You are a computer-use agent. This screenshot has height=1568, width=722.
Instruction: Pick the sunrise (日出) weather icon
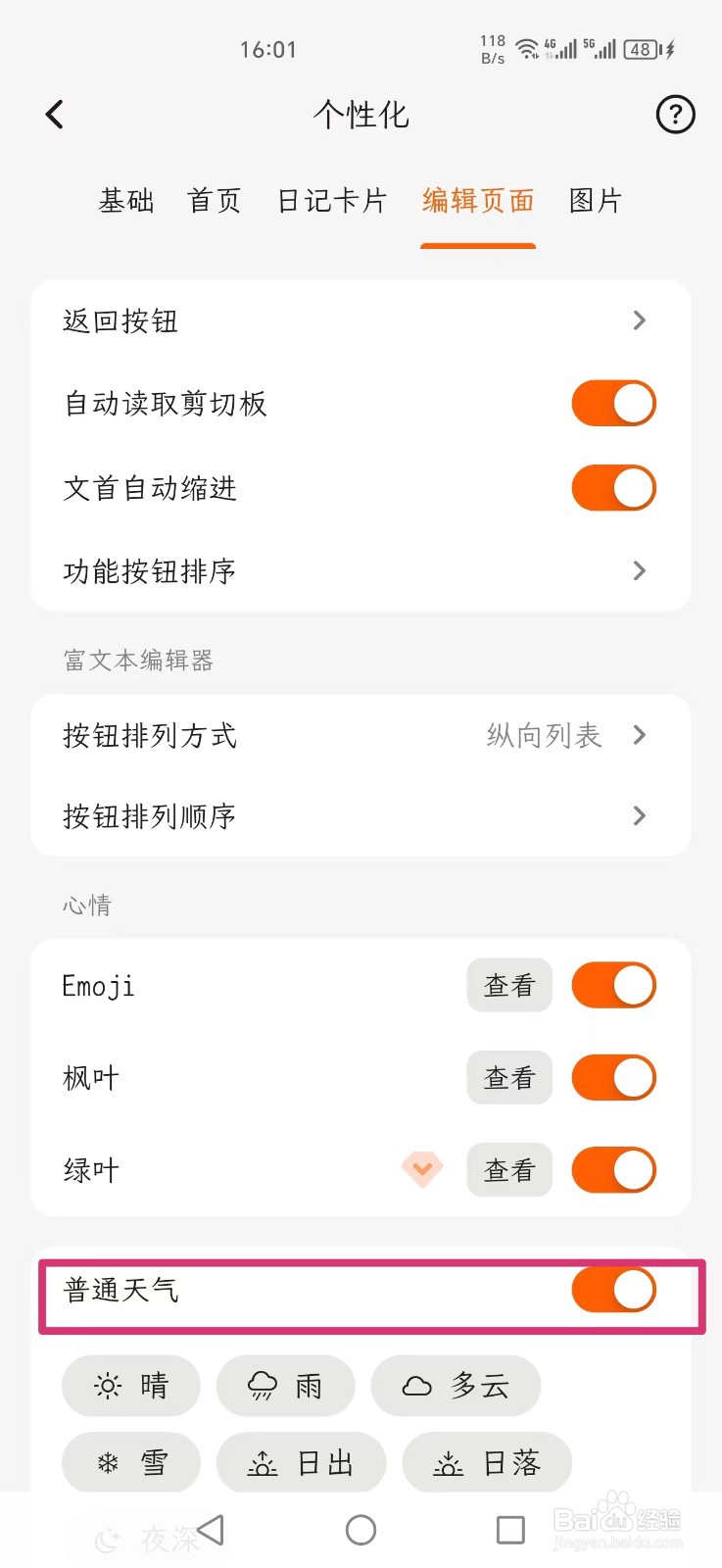tap(301, 1462)
